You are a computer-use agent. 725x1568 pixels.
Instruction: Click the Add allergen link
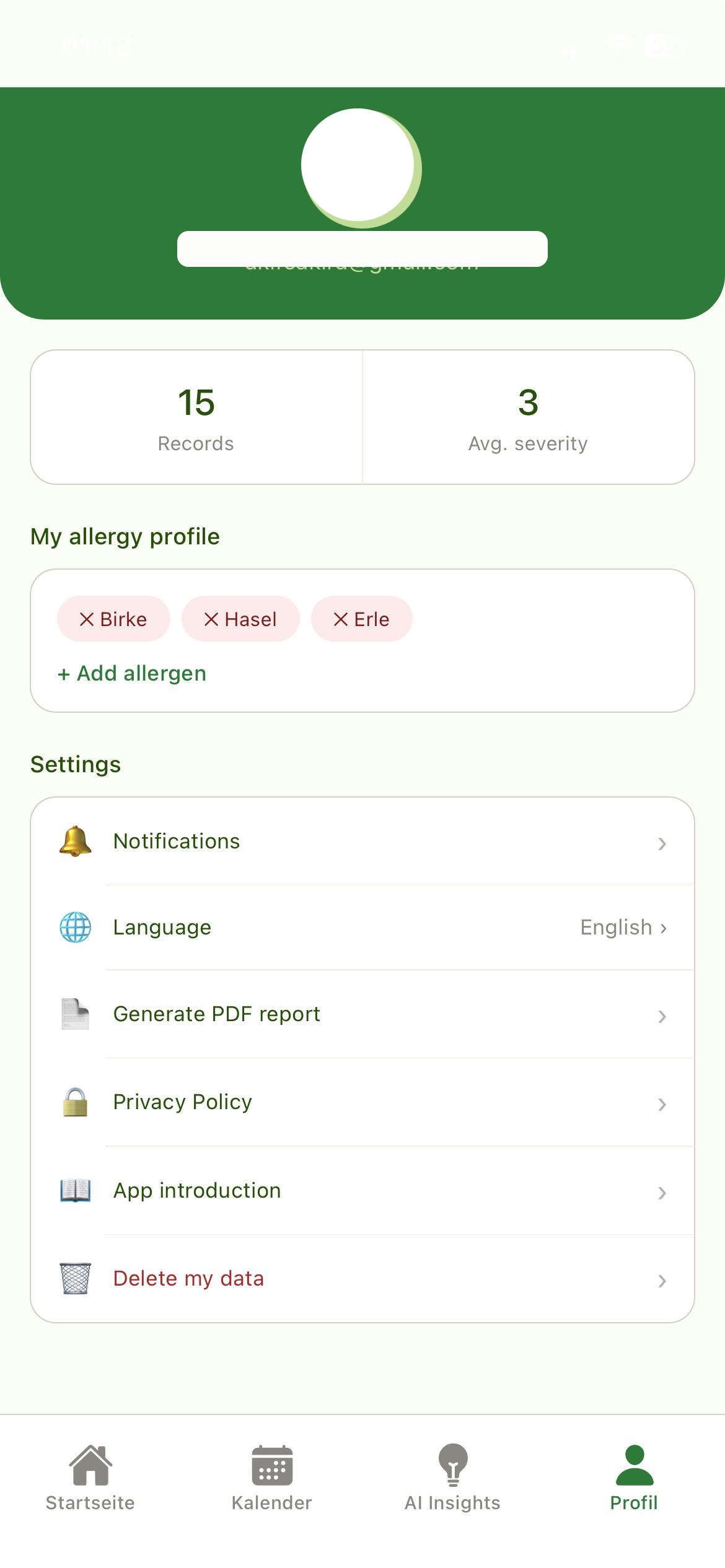coord(131,673)
